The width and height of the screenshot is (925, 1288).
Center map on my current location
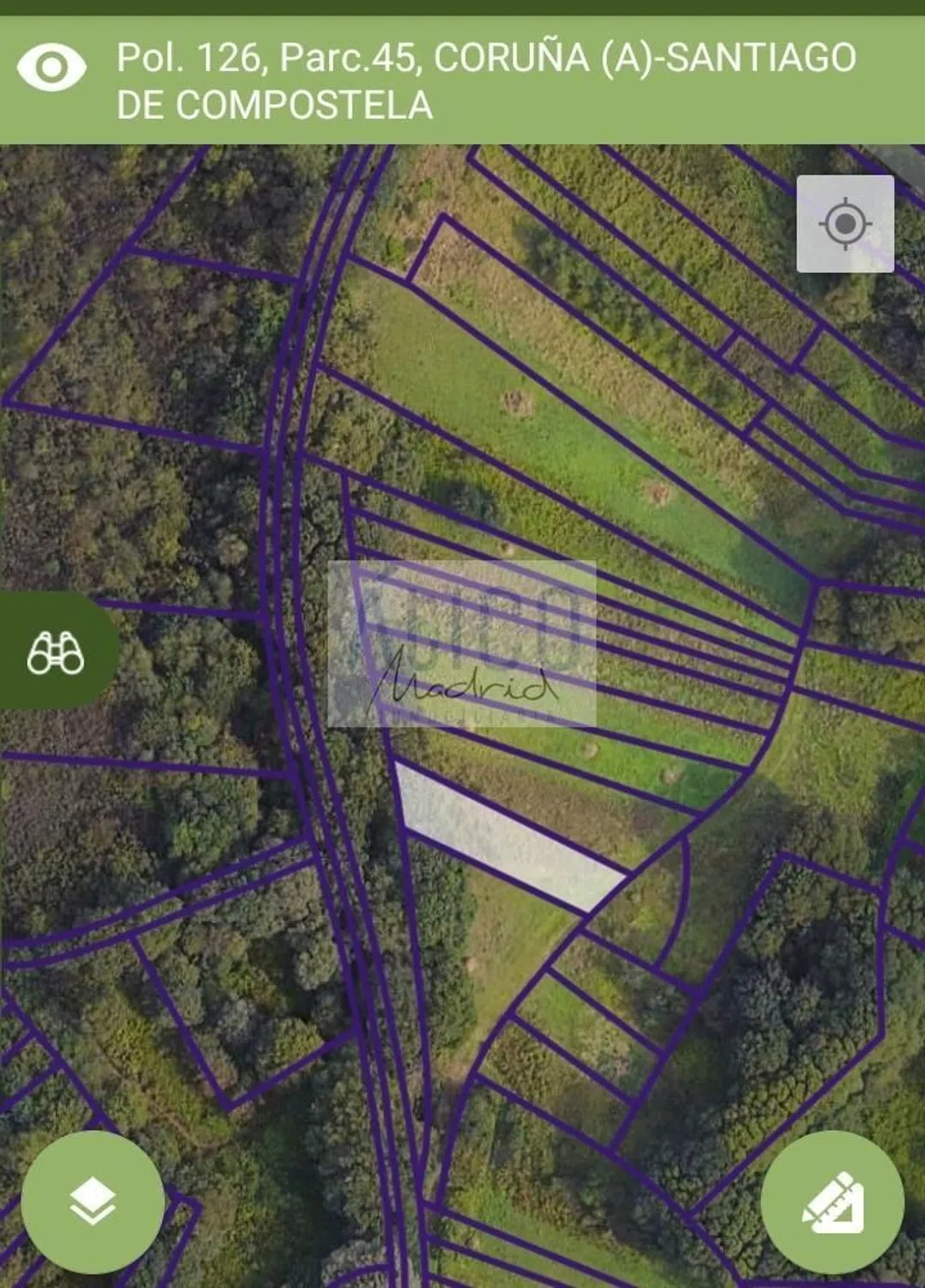[x=845, y=224]
